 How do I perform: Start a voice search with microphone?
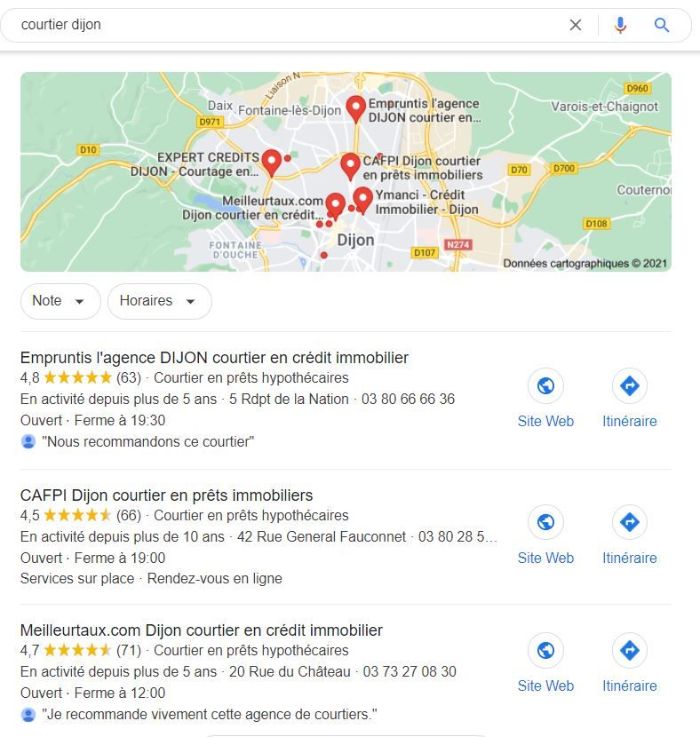[620, 25]
